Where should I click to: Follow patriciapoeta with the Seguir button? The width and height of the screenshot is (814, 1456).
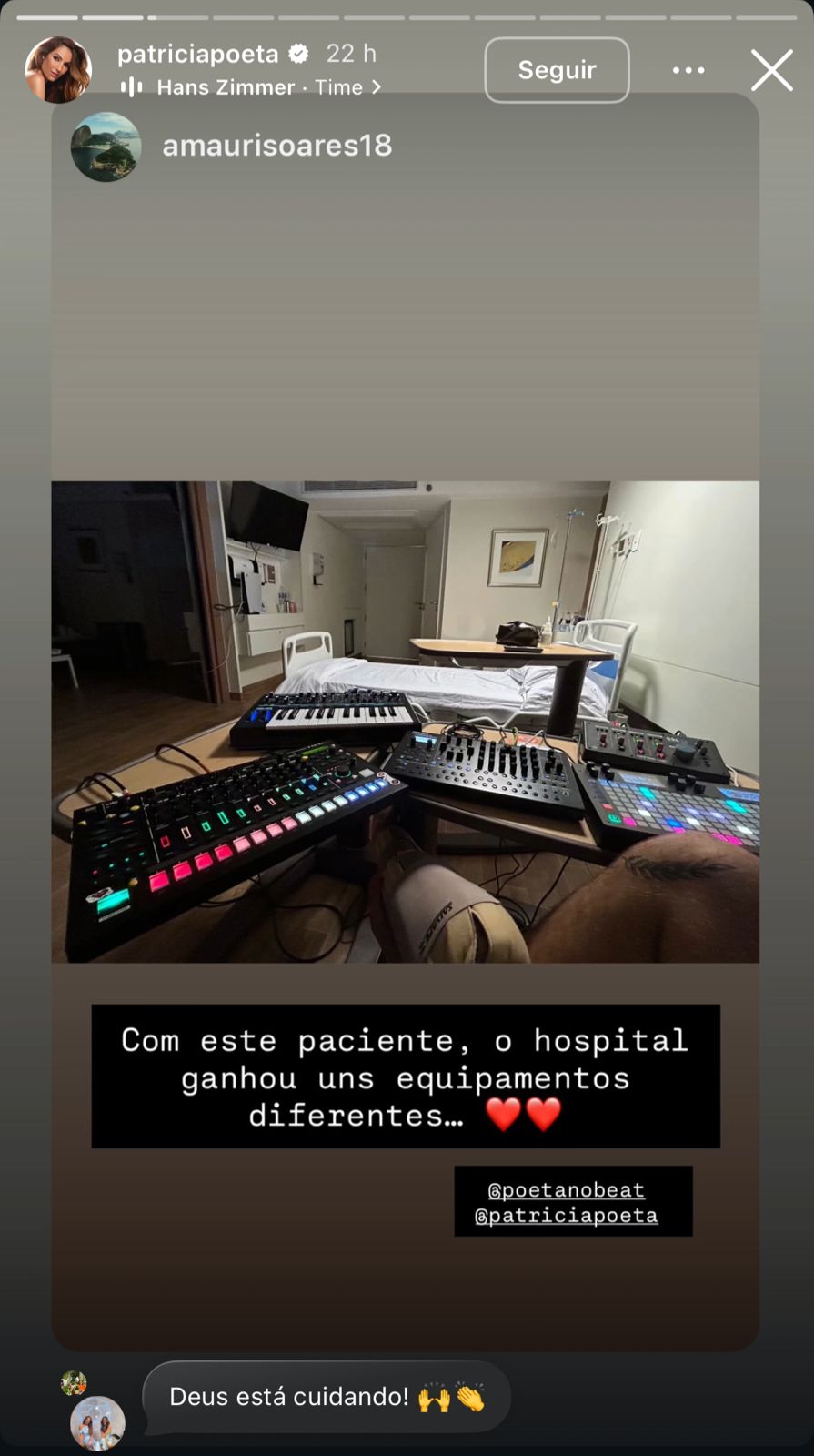[x=557, y=70]
